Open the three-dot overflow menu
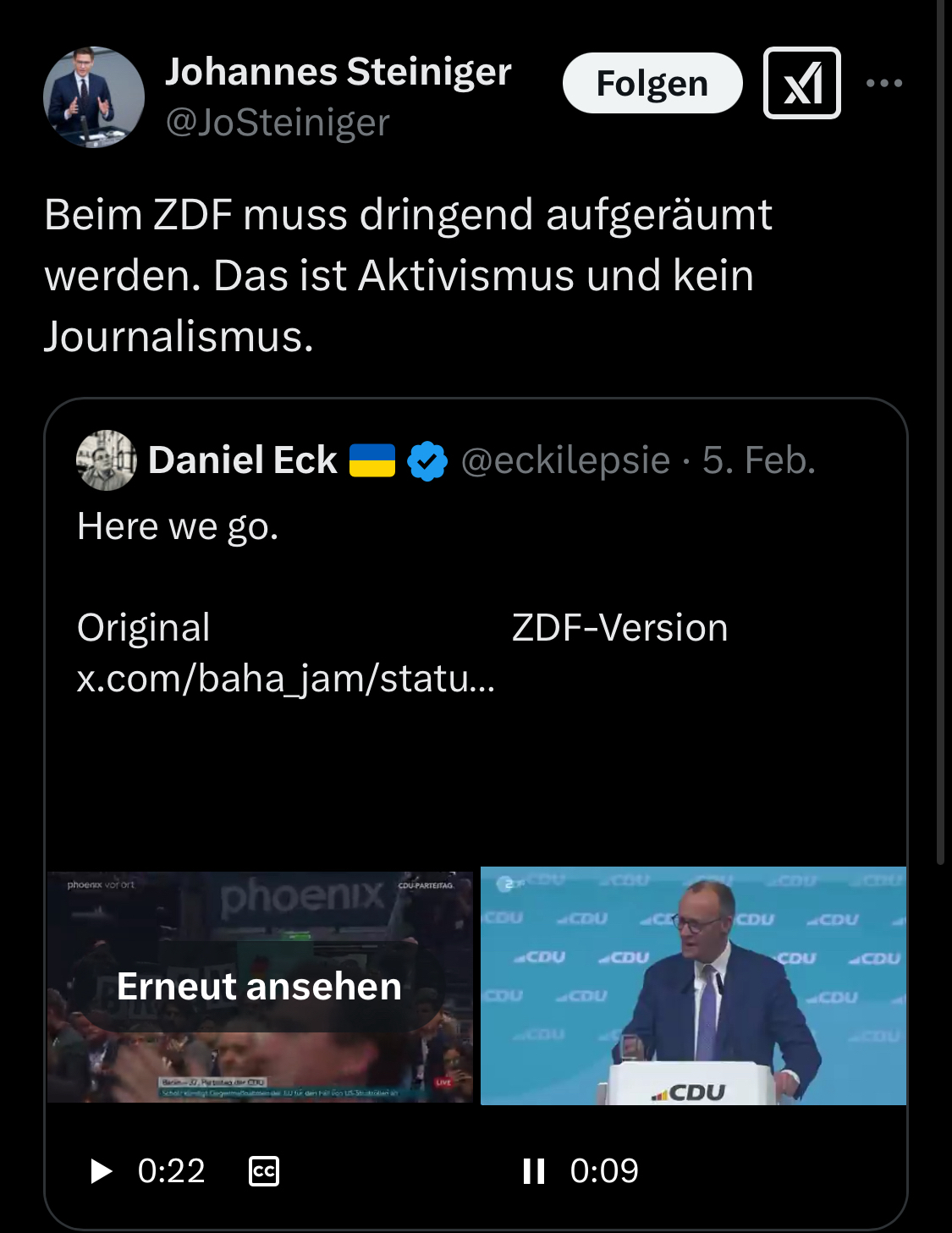Viewport: 952px width, 1233px height. click(884, 83)
